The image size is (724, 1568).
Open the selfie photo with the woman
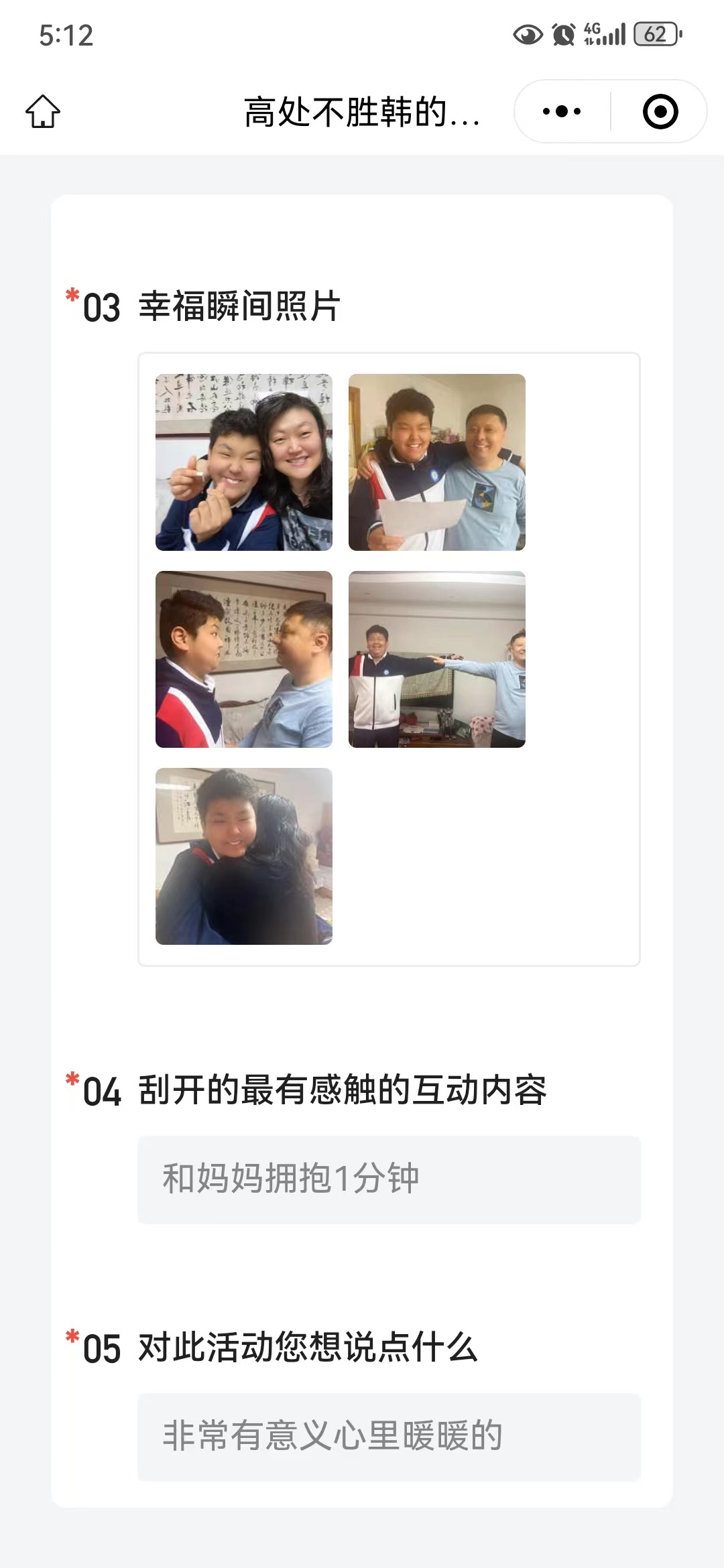(x=244, y=462)
